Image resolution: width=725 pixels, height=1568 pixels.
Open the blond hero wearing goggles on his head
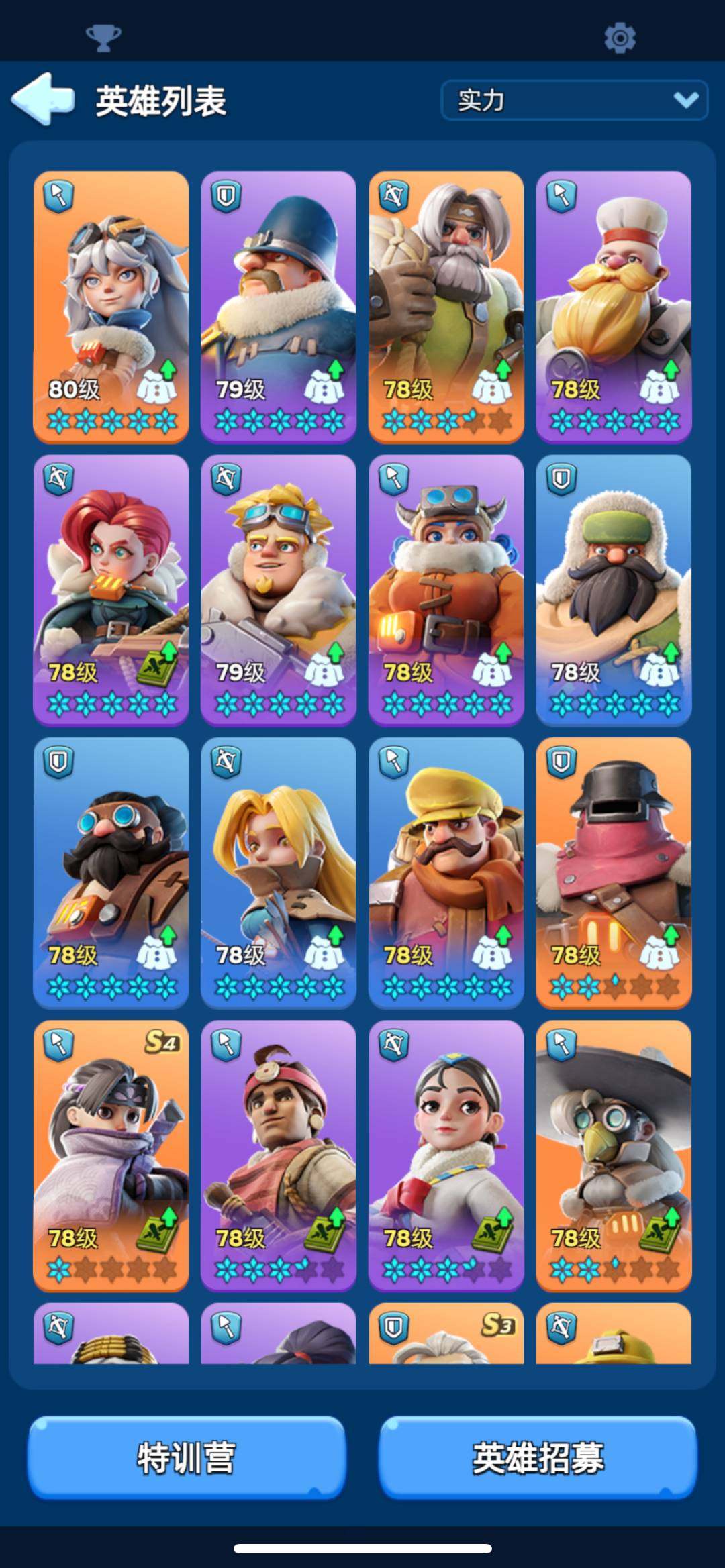point(279,590)
